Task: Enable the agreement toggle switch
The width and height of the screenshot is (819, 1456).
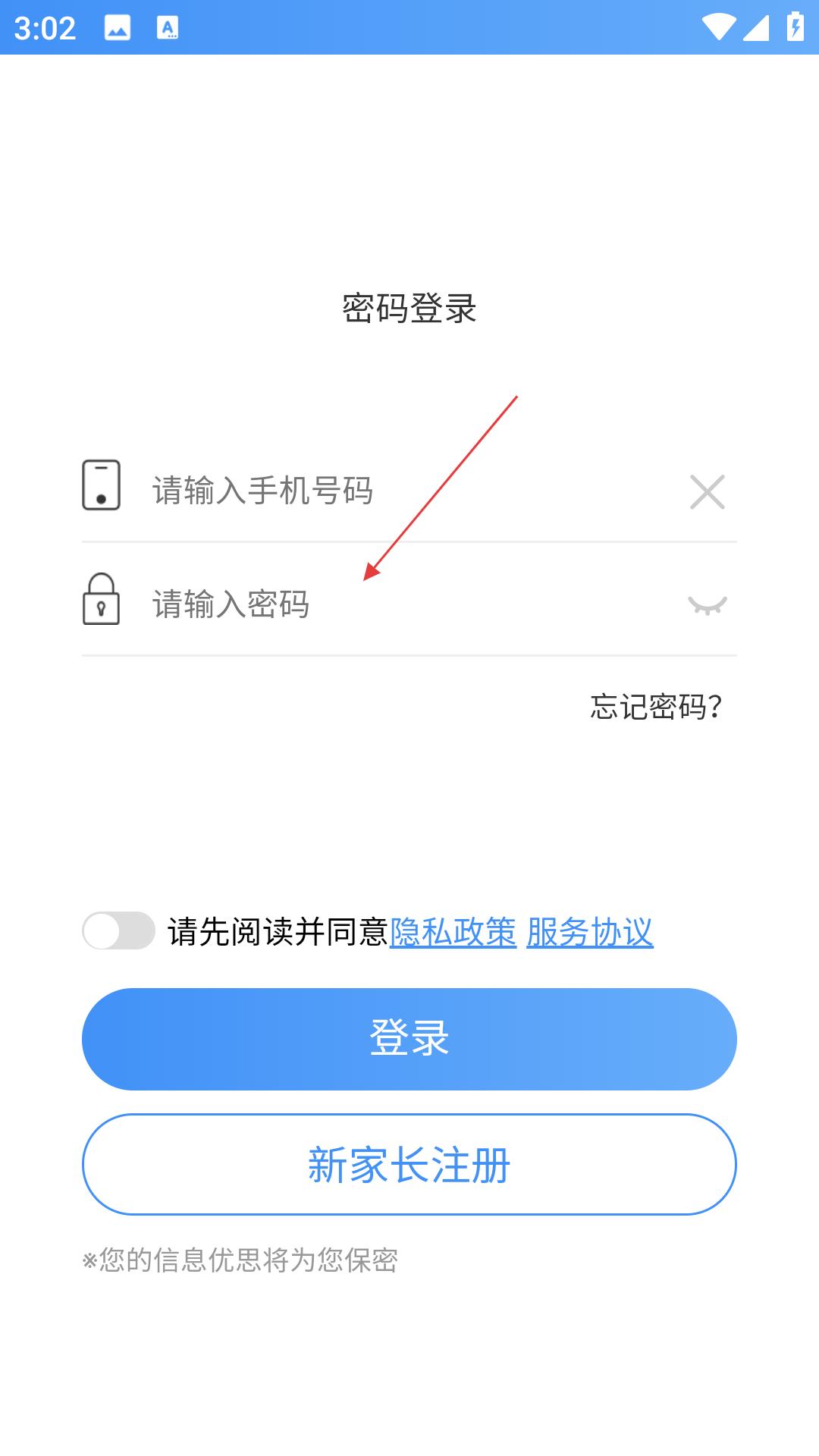Action: pos(119,930)
